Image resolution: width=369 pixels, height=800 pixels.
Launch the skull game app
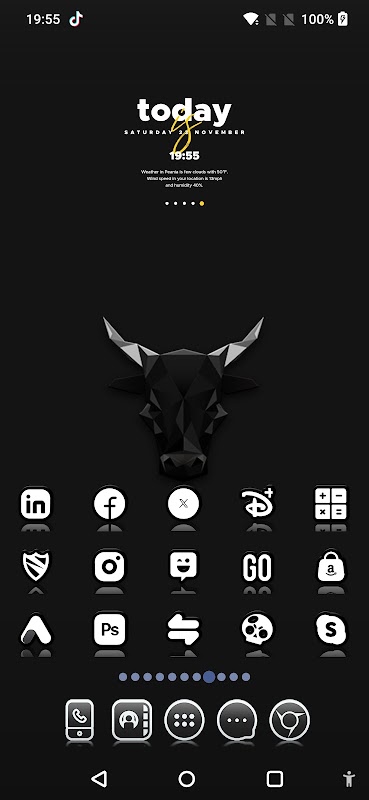click(x=257, y=629)
